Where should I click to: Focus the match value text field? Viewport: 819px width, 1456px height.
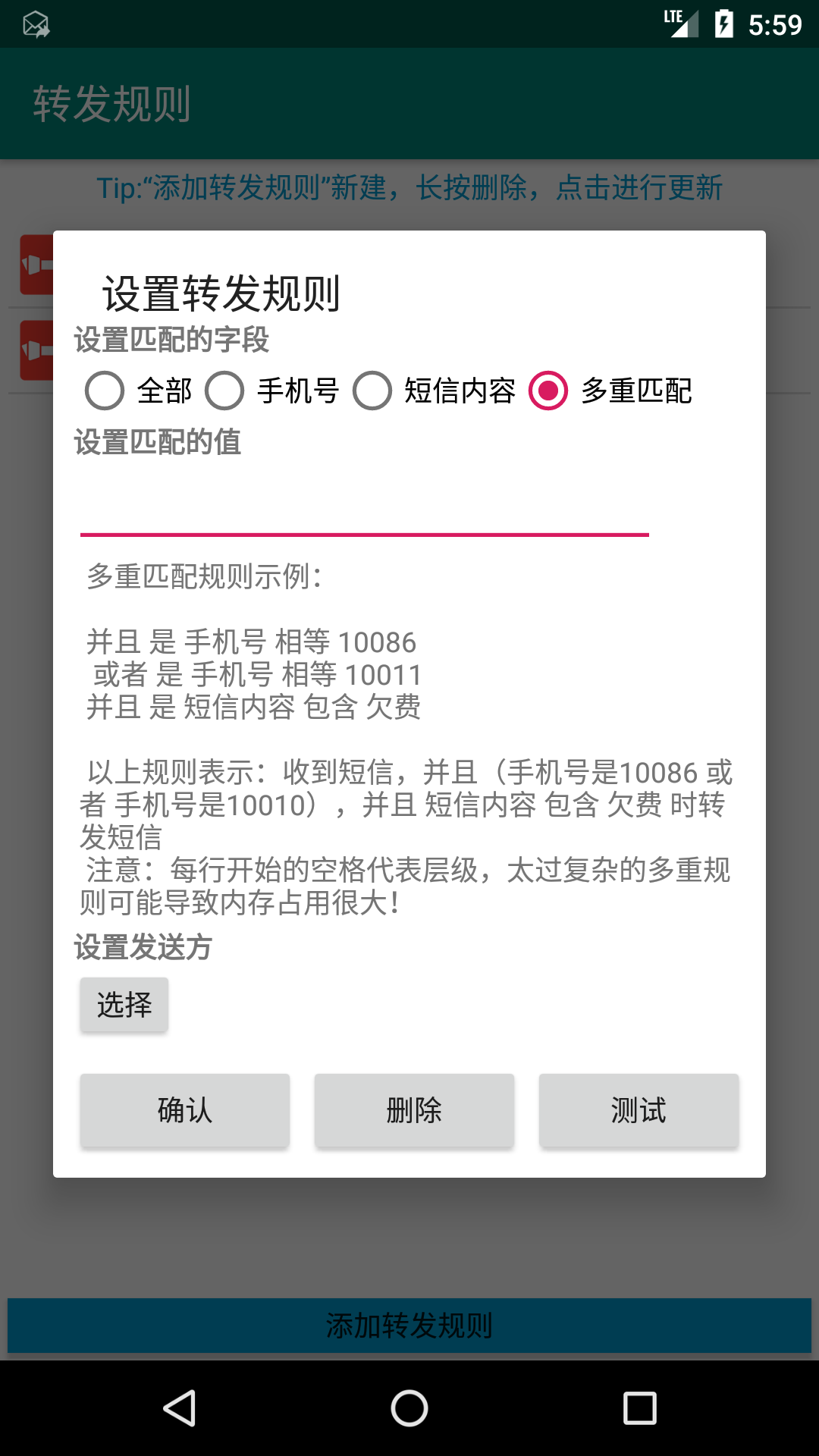click(365, 504)
